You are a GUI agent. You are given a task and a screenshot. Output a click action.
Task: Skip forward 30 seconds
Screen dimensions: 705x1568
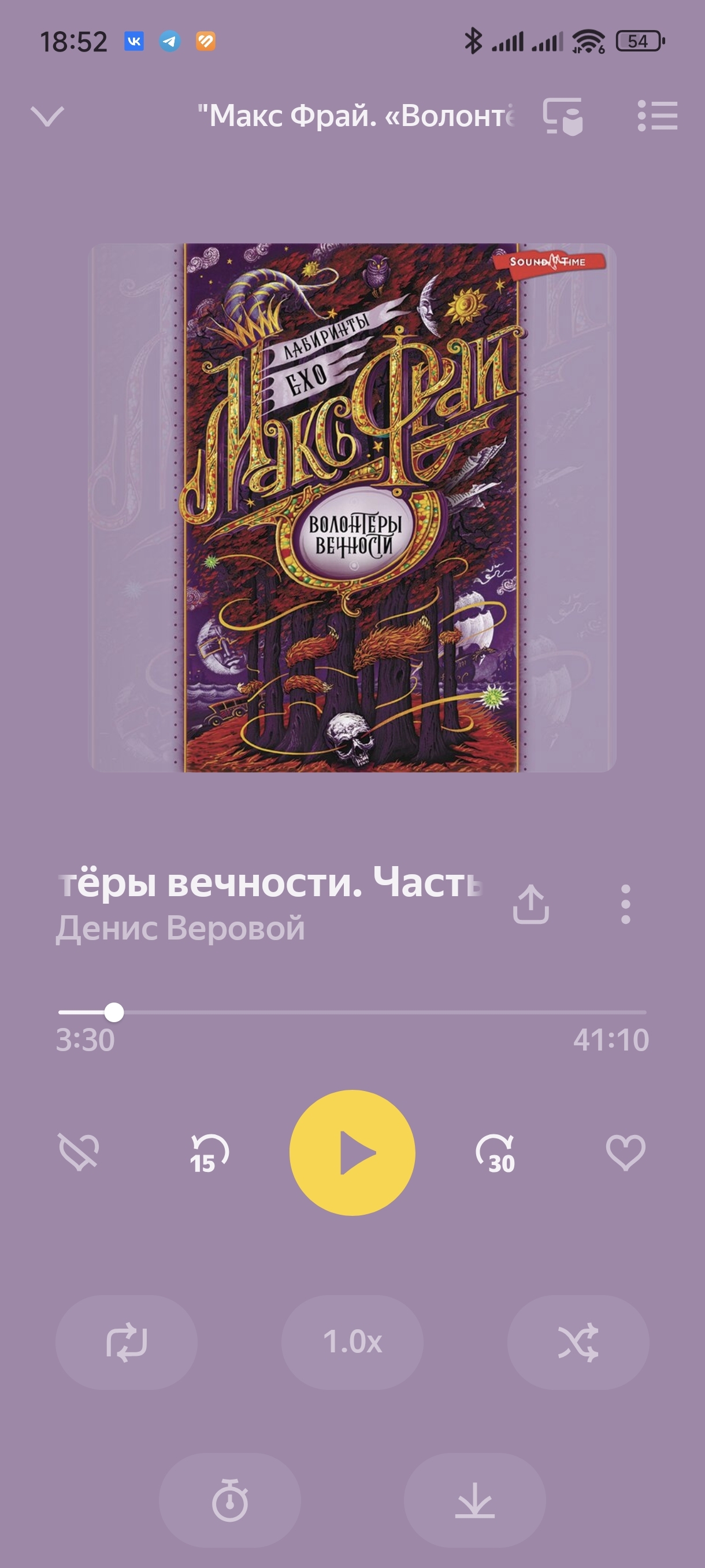click(x=496, y=1152)
